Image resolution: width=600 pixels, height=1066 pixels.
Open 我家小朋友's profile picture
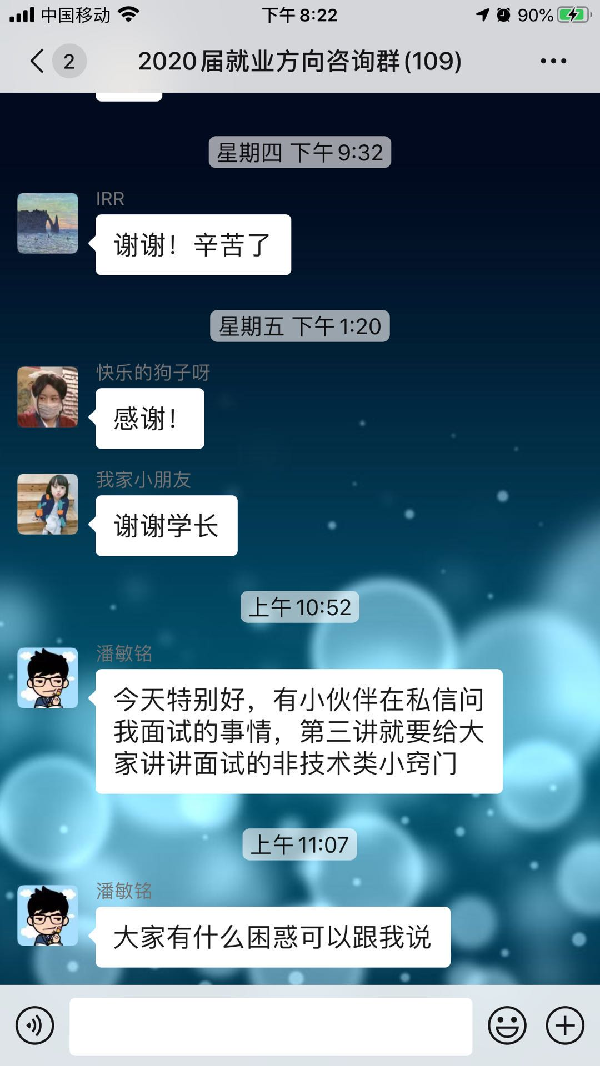[47, 504]
